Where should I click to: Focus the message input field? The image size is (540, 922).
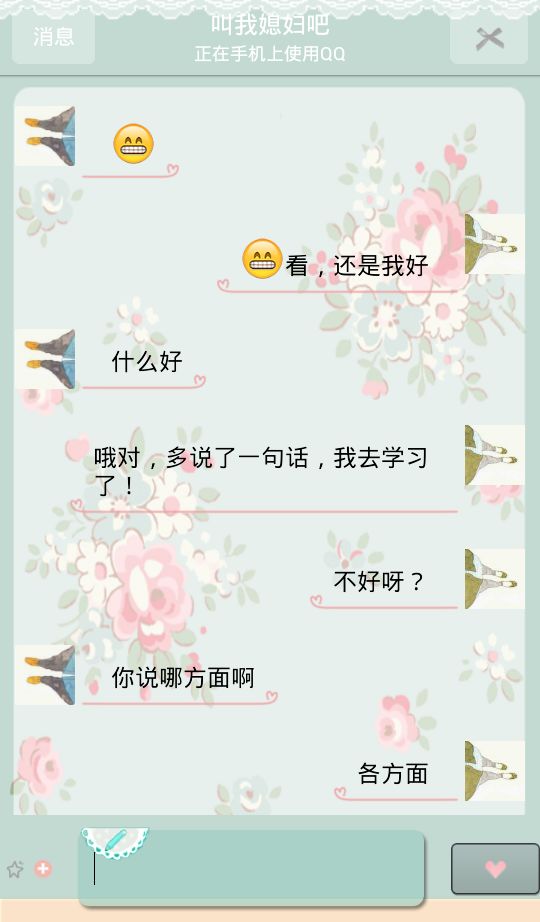(x=252, y=868)
